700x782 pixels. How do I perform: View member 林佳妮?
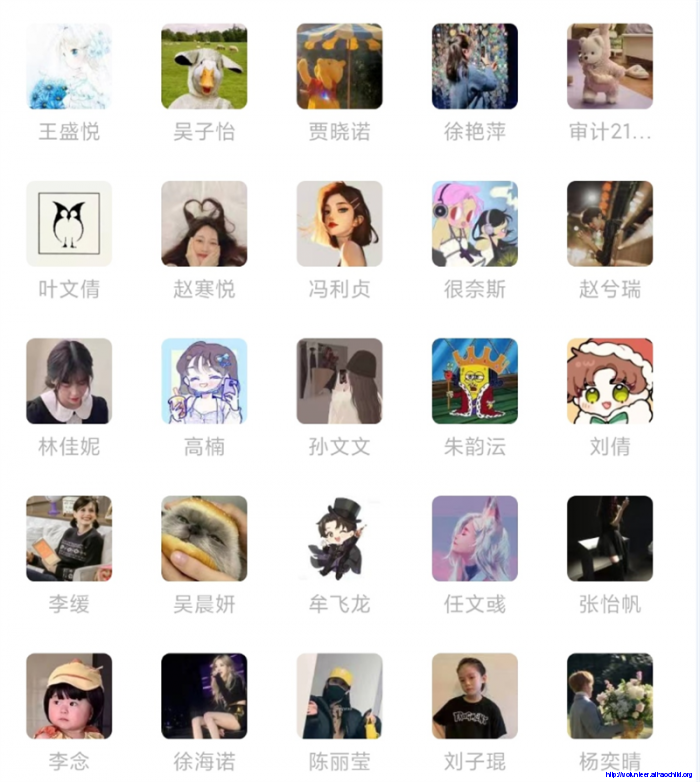[69, 381]
